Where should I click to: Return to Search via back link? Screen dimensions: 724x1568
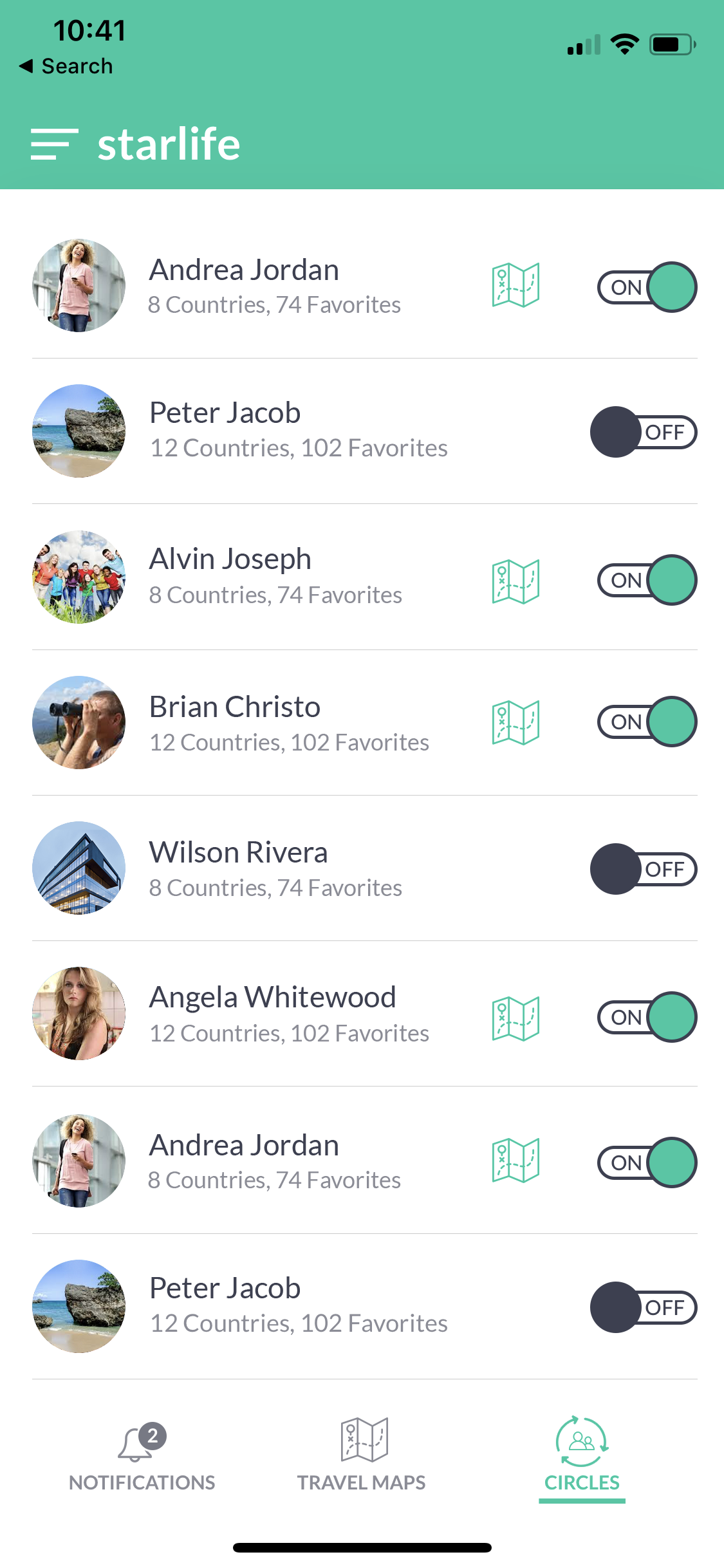click(66, 66)
